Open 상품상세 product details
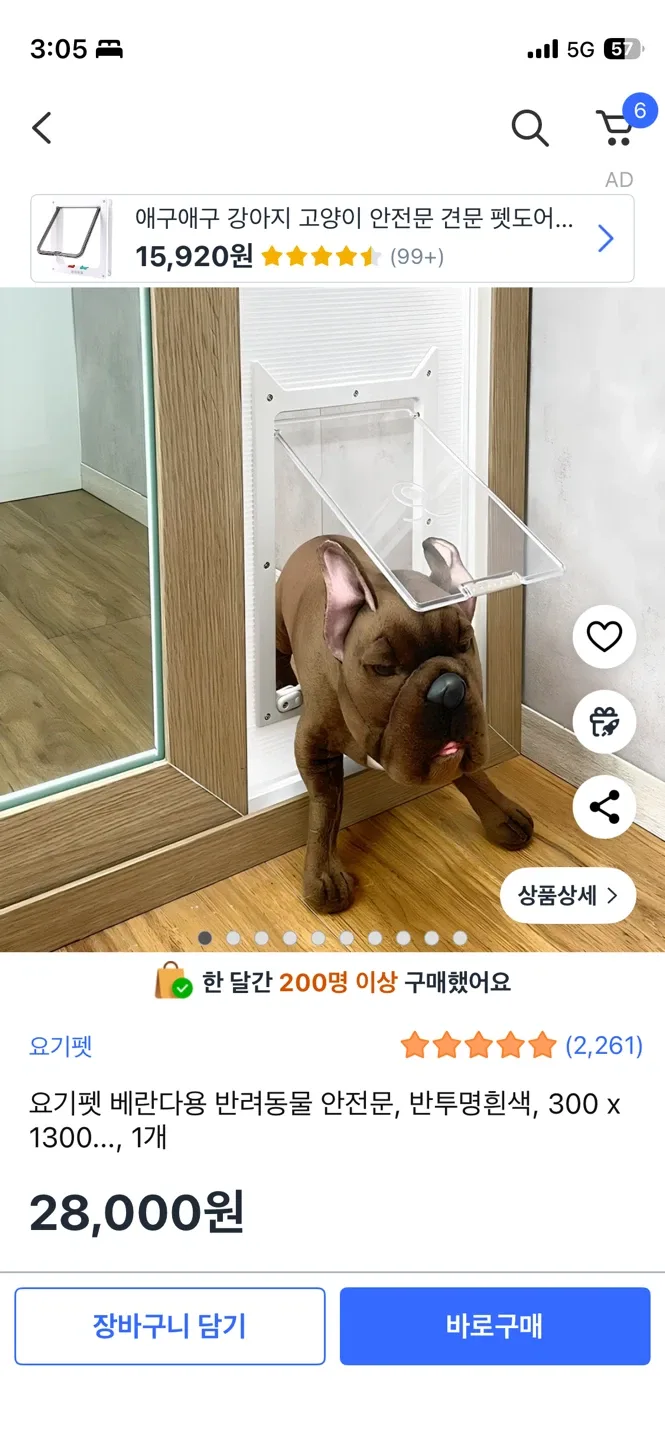This screenshot has width=665, height=1440. (568, 895)
